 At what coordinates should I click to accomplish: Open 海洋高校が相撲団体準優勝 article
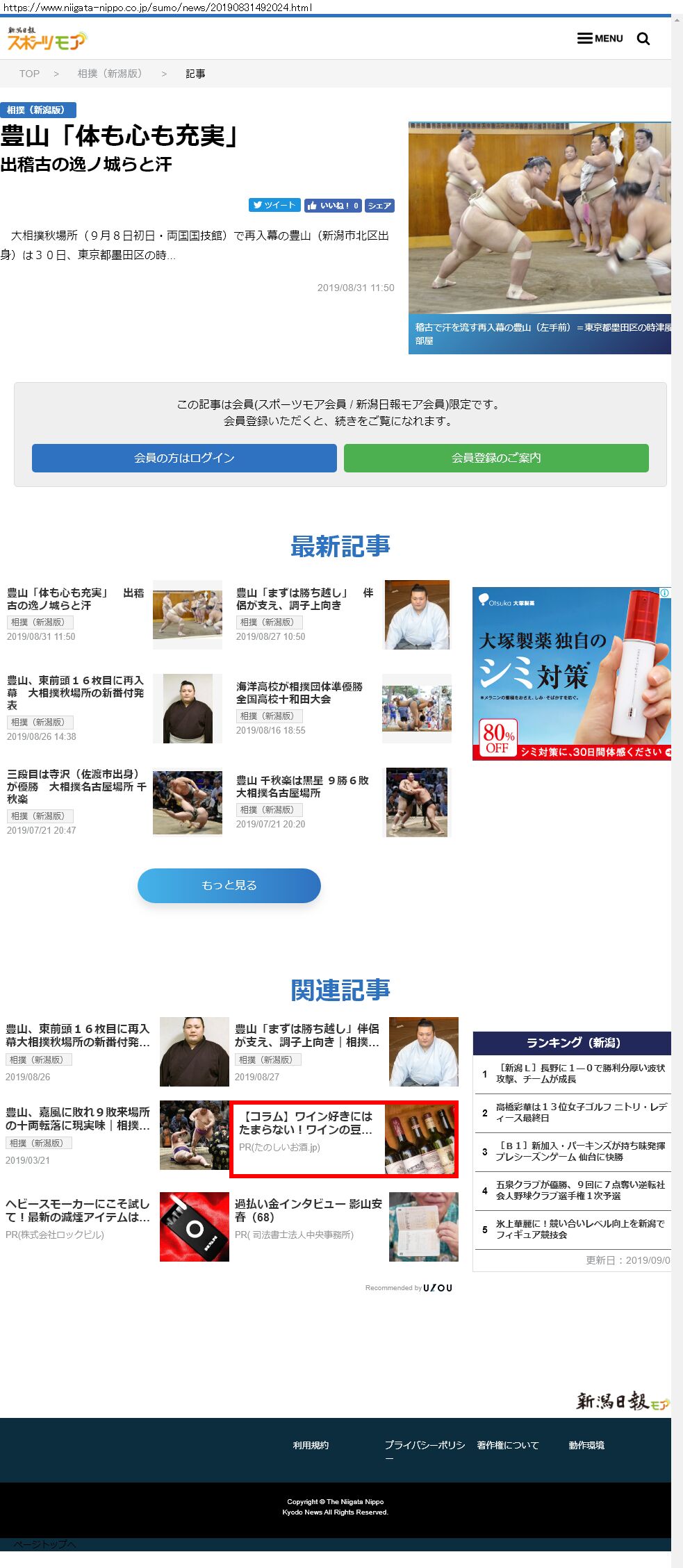point(299,693)
